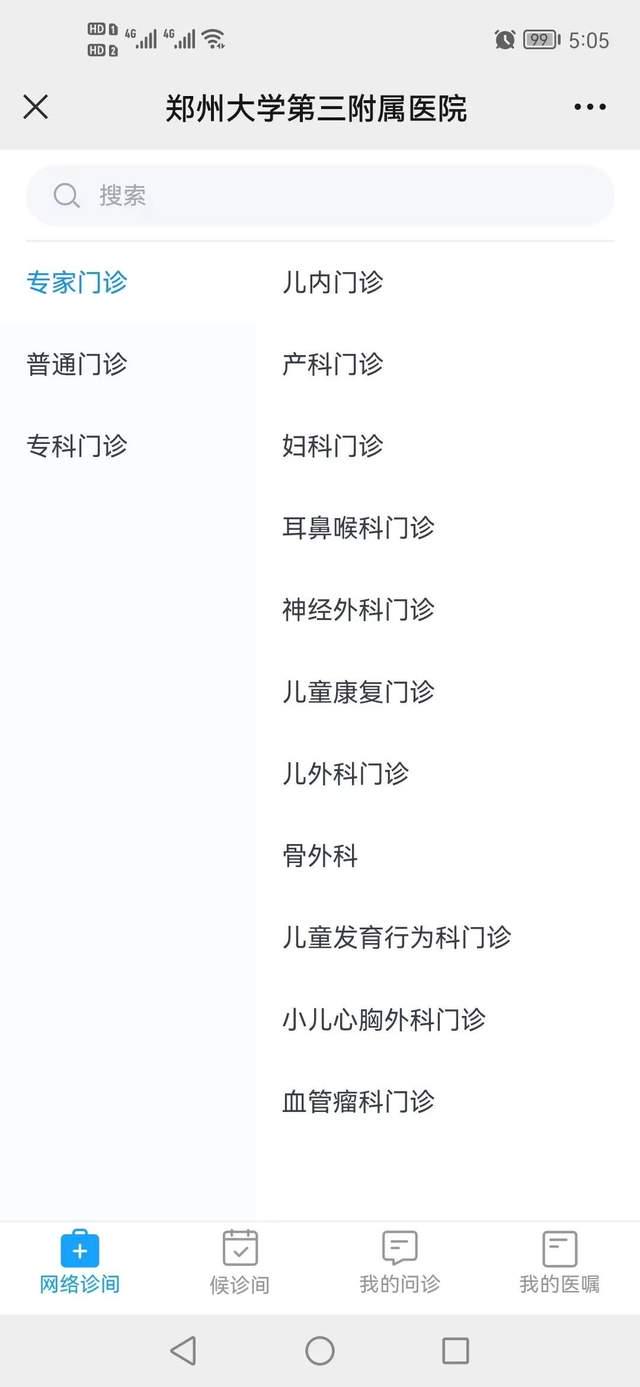This screenshot has width=640, height=1387.
Task: Open 小儿心胸外科门诊
Action: 384,1020
